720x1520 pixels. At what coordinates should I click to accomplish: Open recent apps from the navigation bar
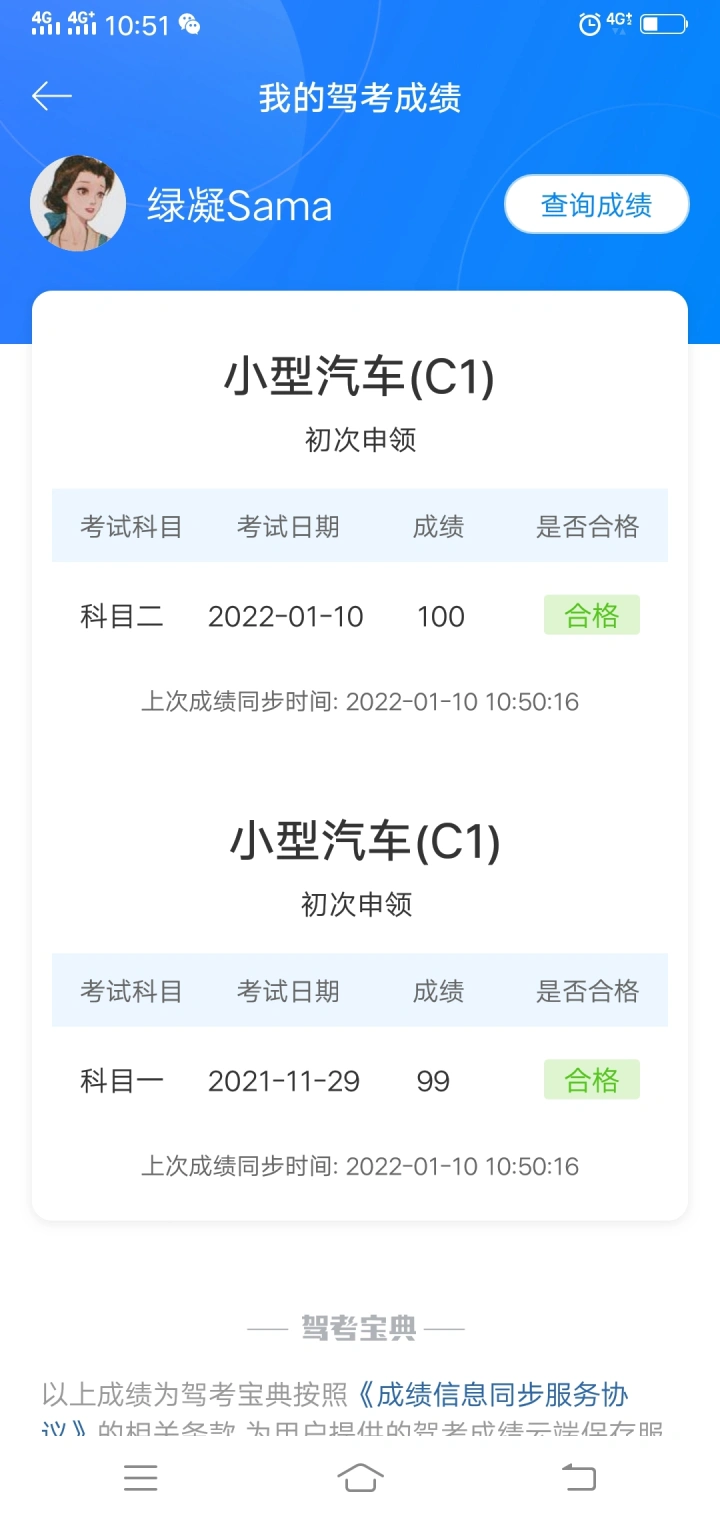tap(141, 1477)
